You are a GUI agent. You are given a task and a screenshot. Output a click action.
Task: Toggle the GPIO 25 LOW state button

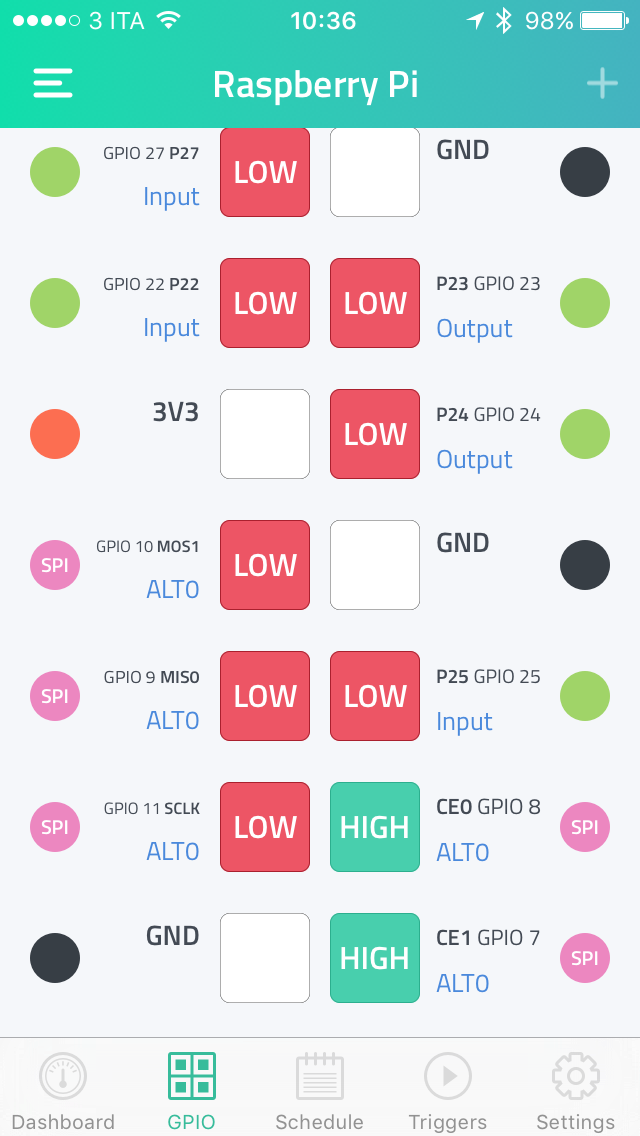[375, 696]
